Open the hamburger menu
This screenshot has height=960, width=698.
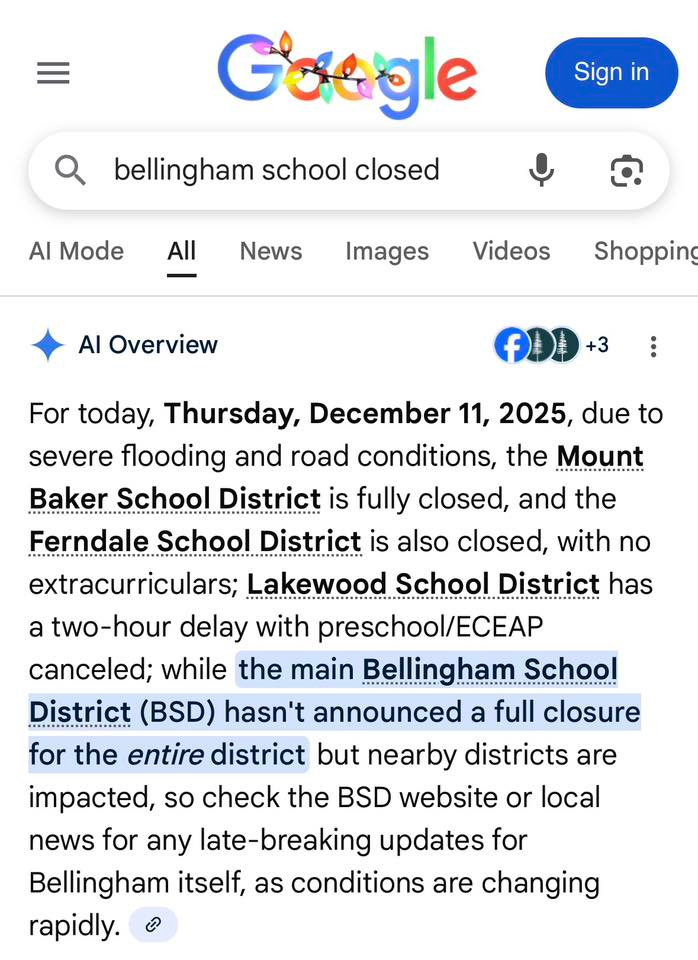(53, 73)
